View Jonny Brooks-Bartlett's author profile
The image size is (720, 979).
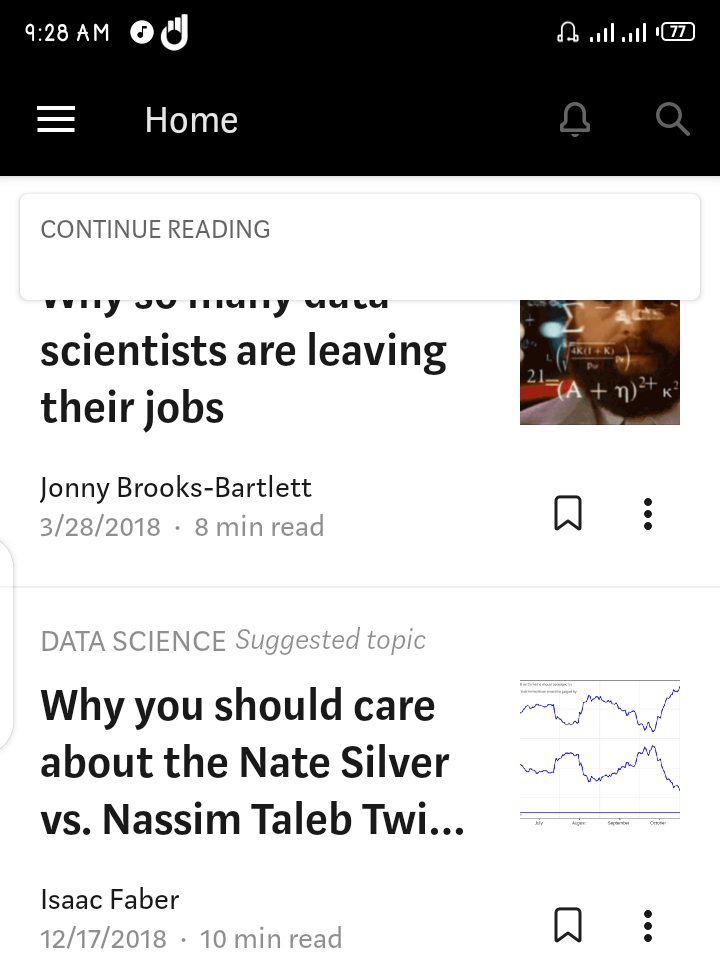[176, 488]
